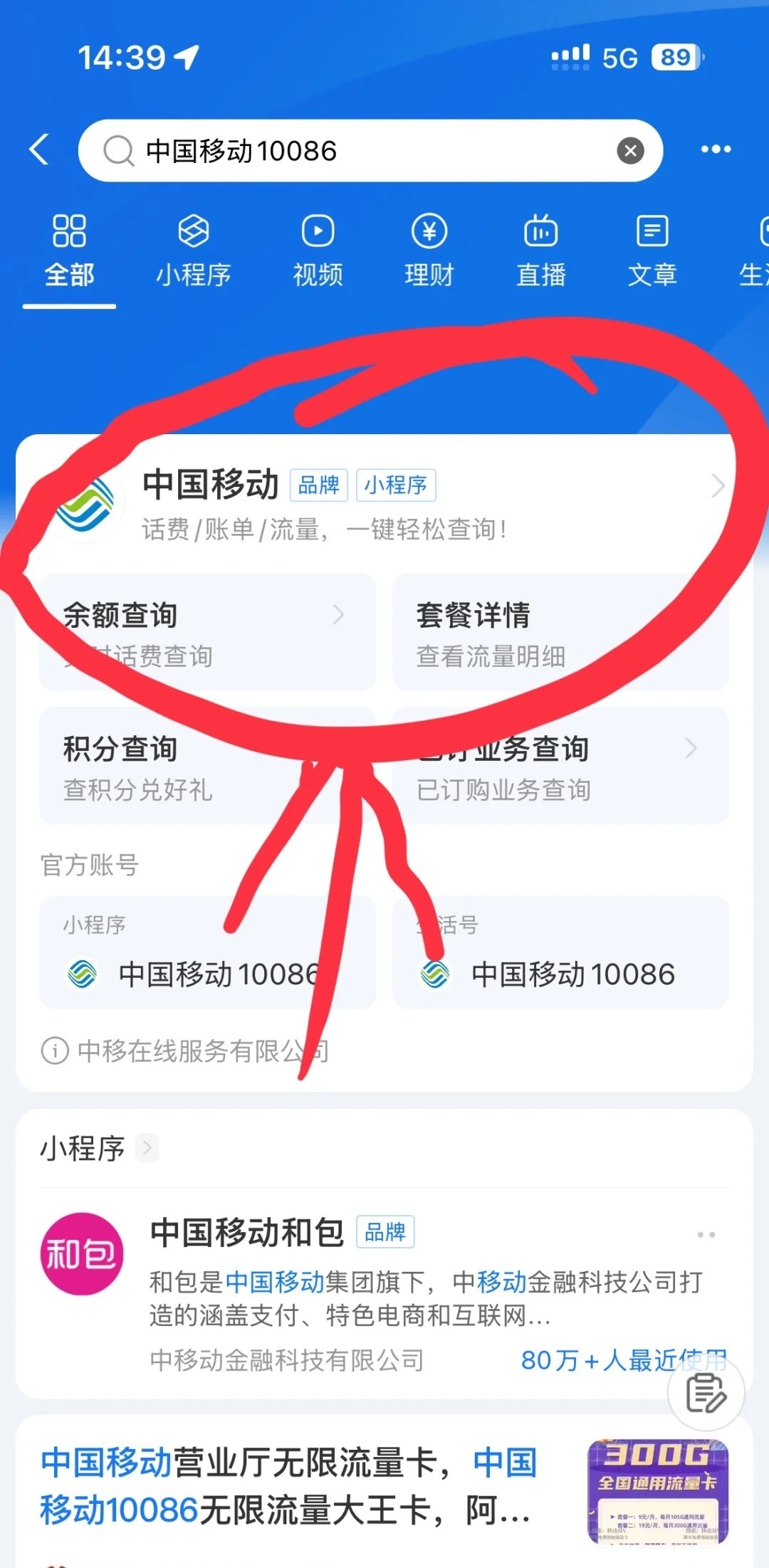Go back using the back arrow

40,149
